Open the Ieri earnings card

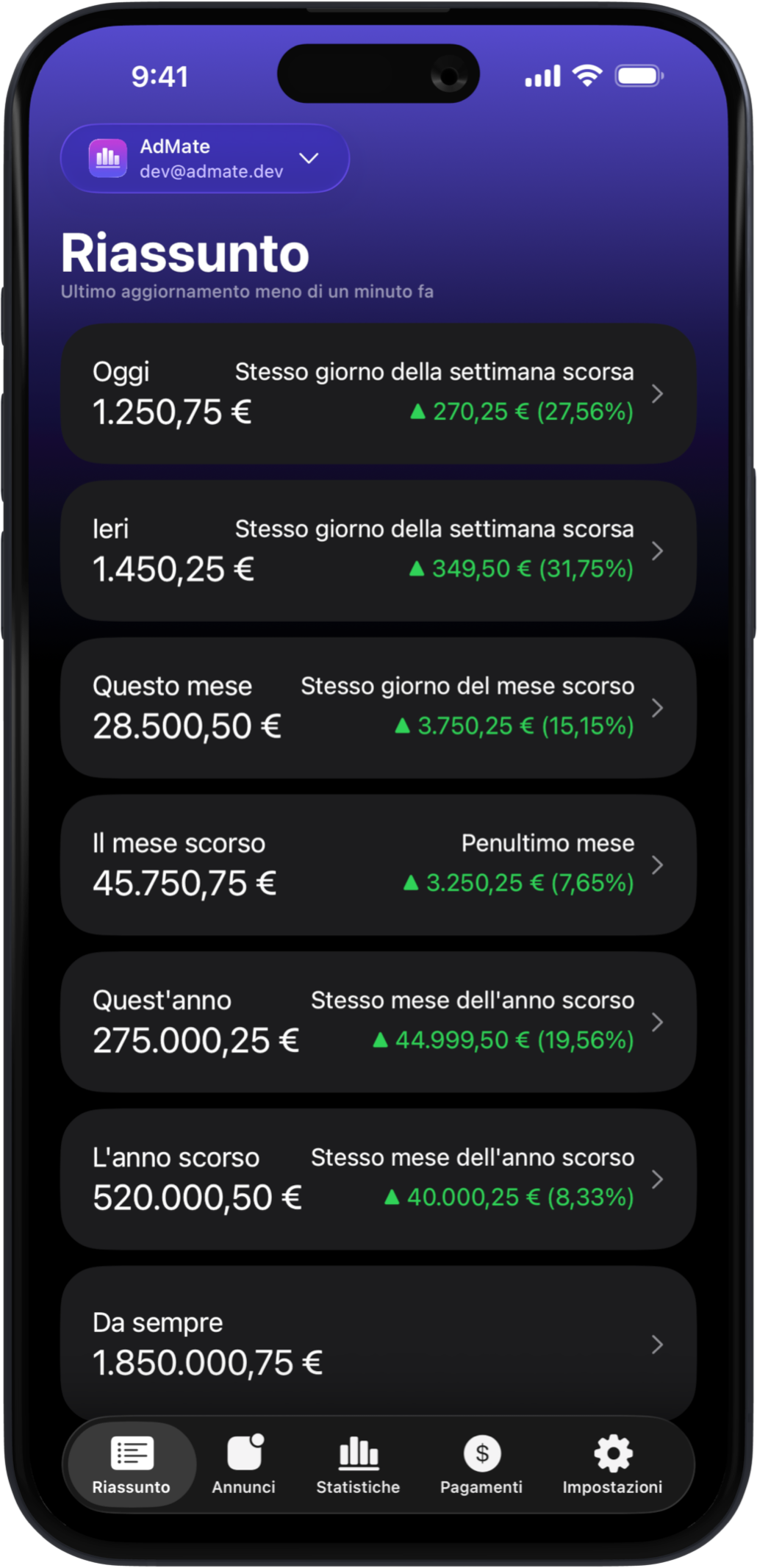378,551
